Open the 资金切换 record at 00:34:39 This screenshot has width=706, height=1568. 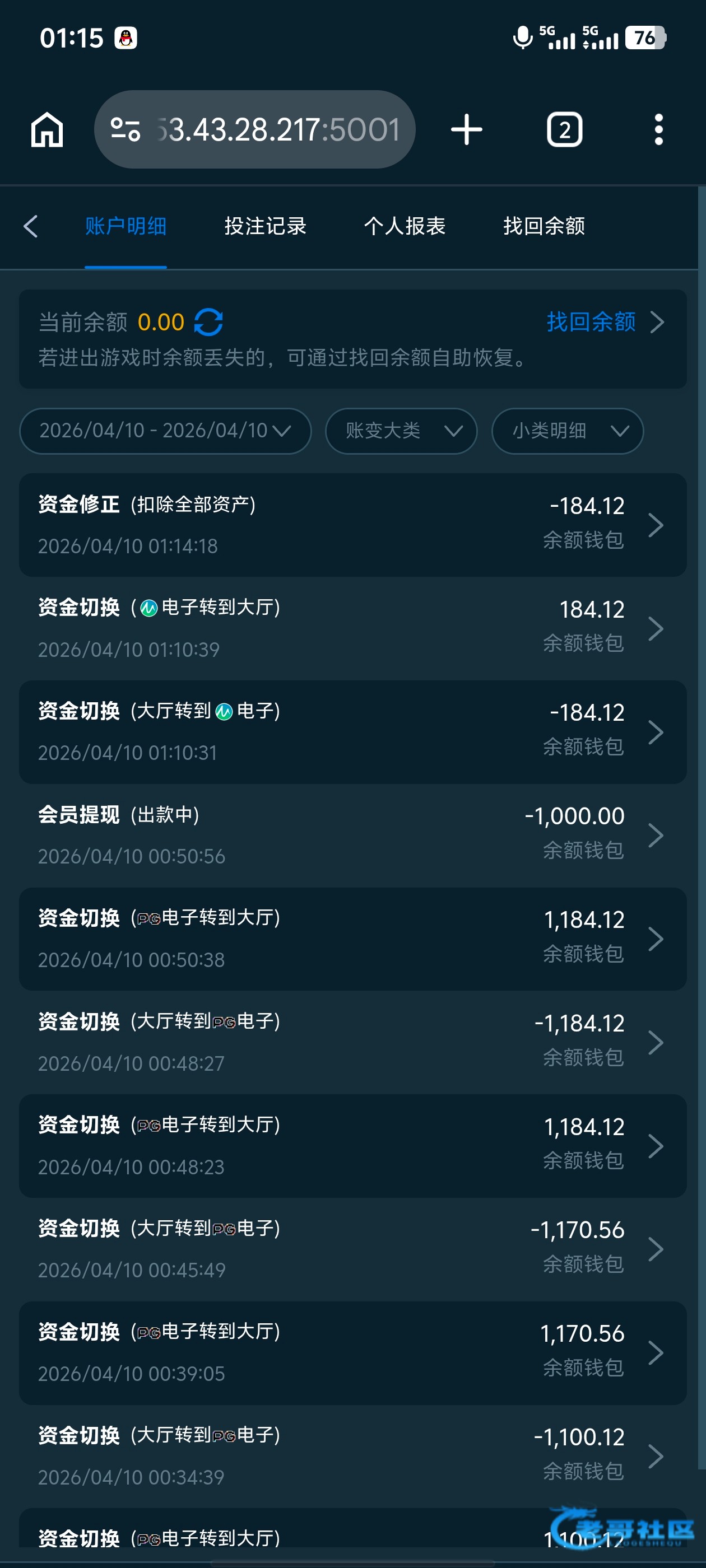point(352,1456)
